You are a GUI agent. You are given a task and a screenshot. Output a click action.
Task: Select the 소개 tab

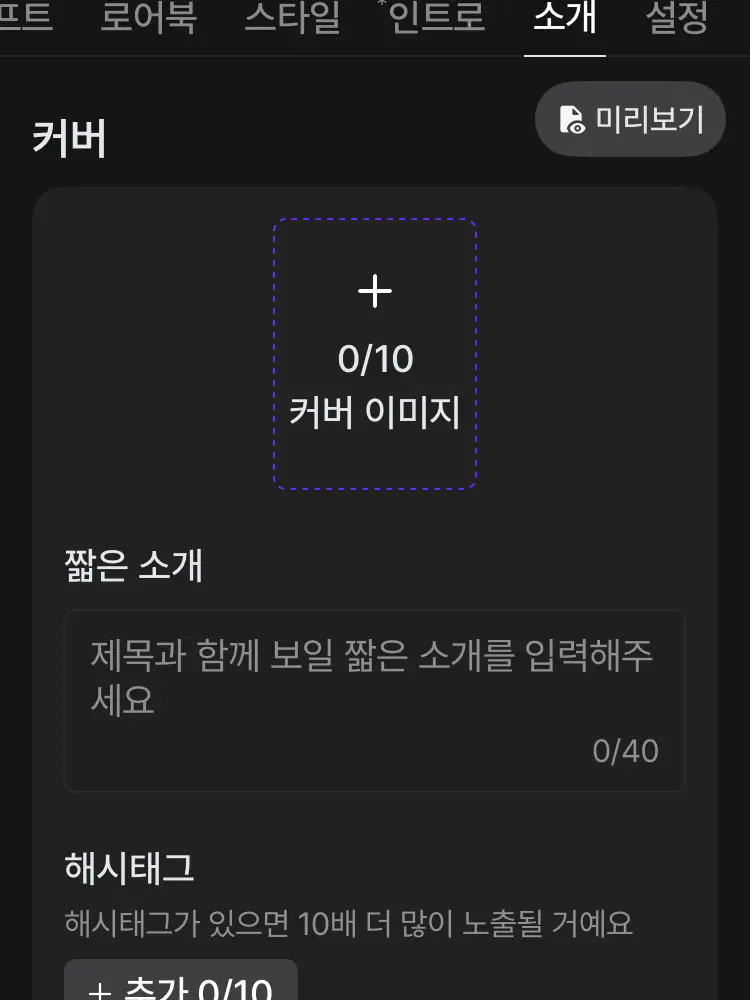pos(564,18)
